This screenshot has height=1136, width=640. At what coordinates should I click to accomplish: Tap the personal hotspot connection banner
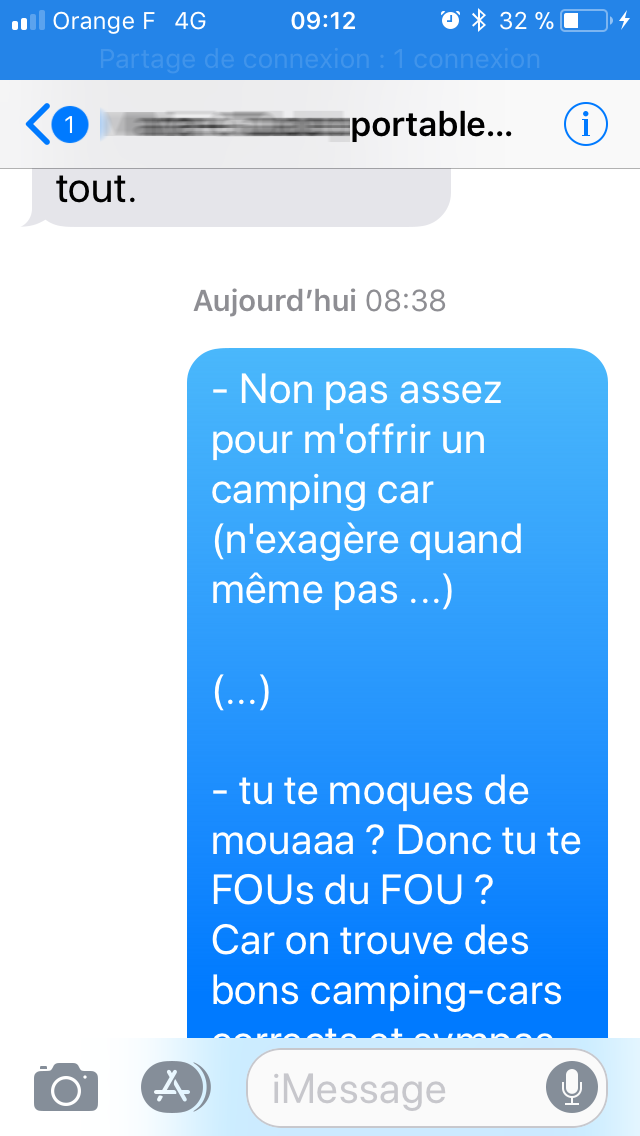coord(320,59)
